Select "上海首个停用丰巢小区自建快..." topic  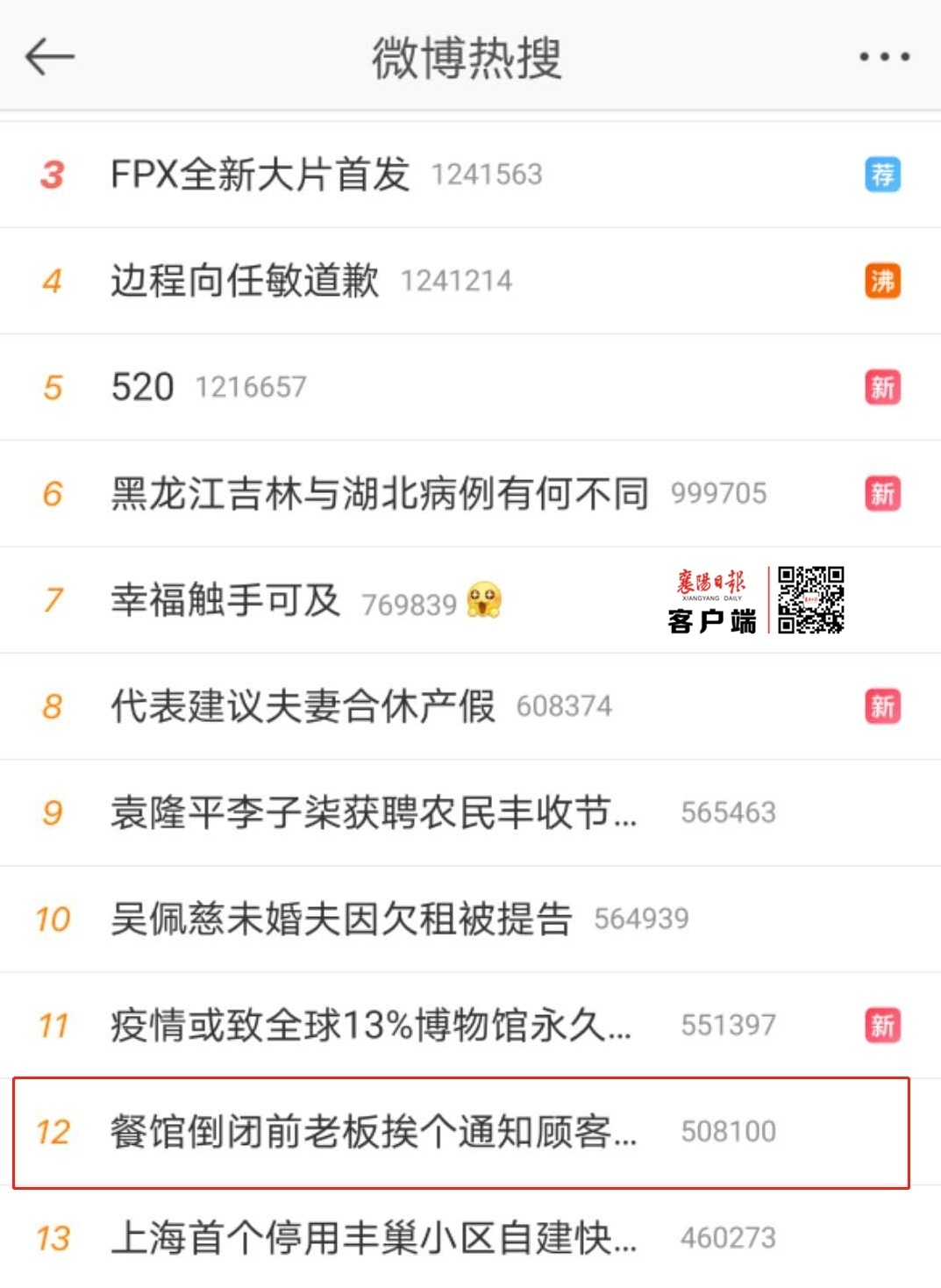(373, 1238)
